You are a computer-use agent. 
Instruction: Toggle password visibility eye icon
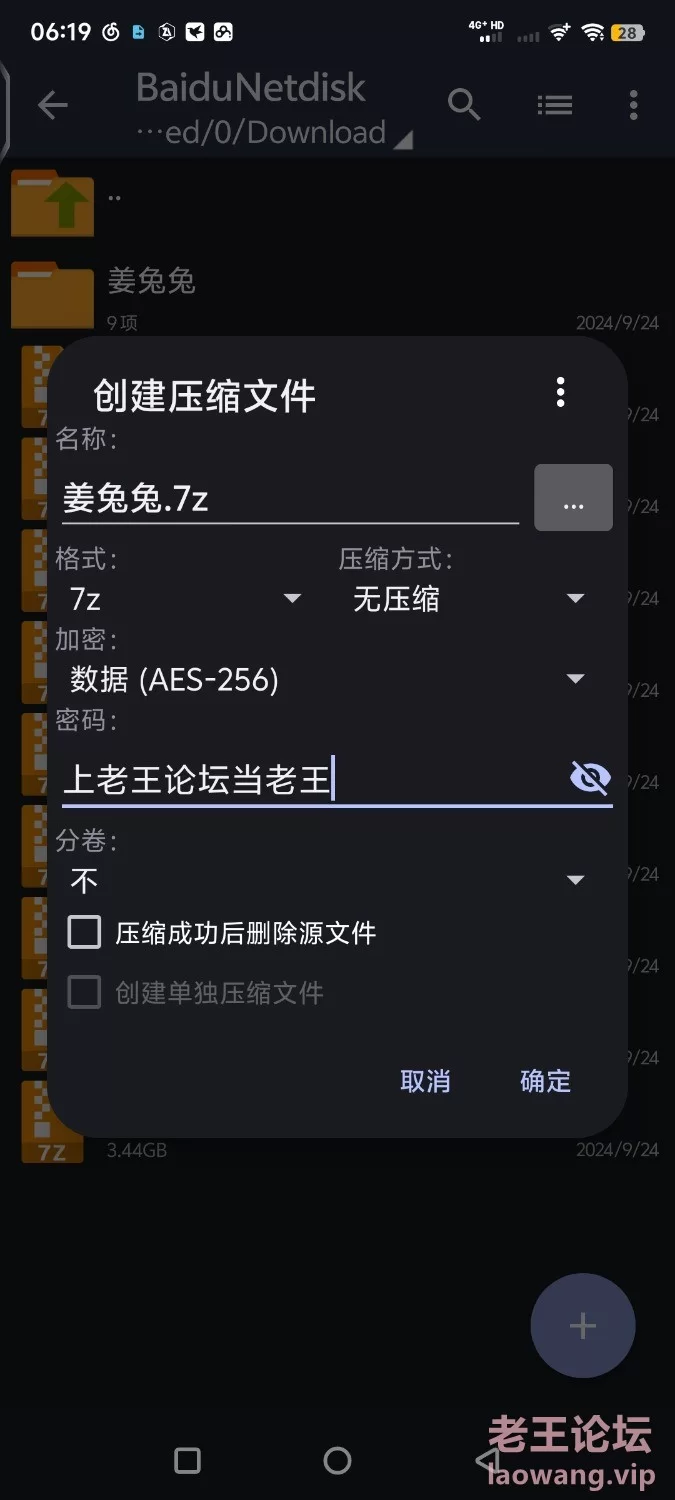[x=589, y=777]
